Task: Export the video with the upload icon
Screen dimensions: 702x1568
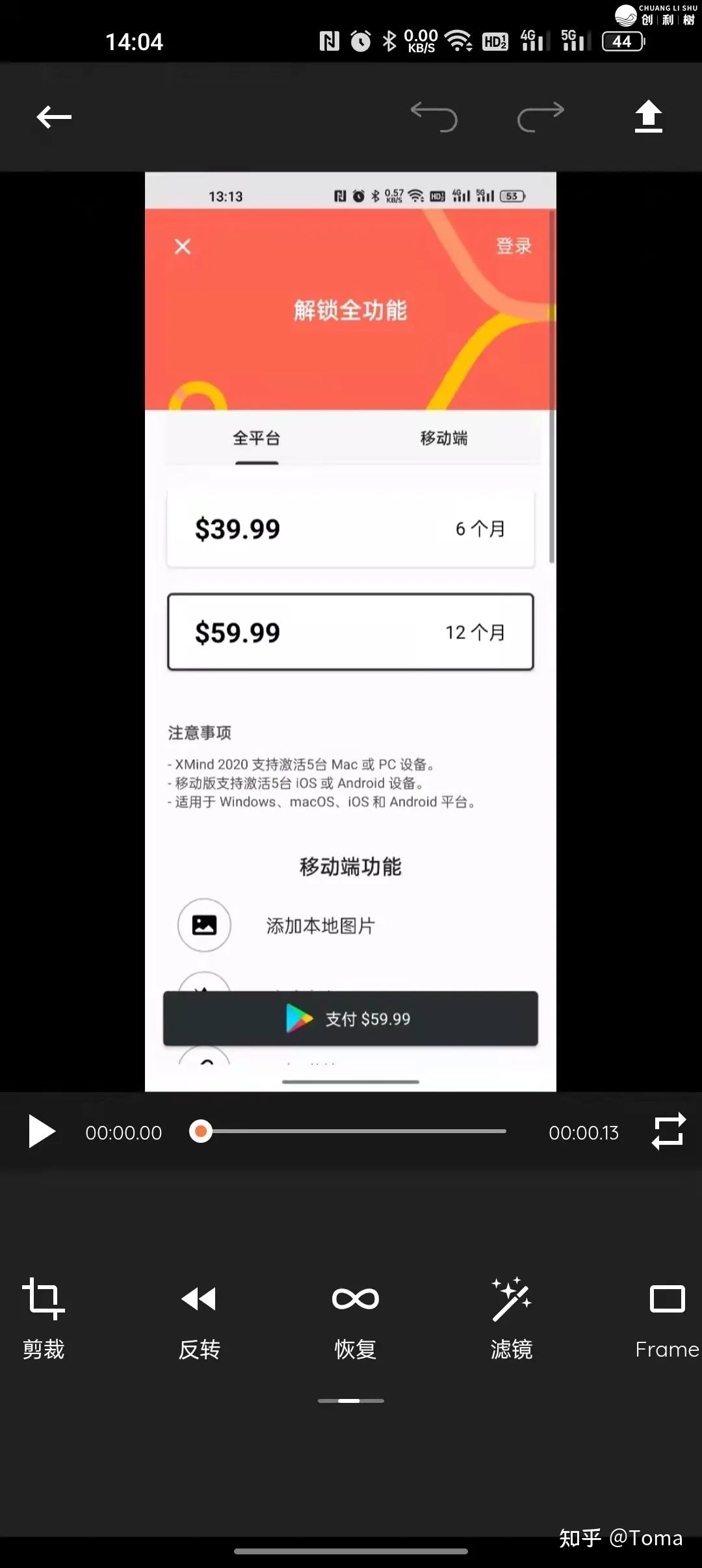Action: click(648, 117)
